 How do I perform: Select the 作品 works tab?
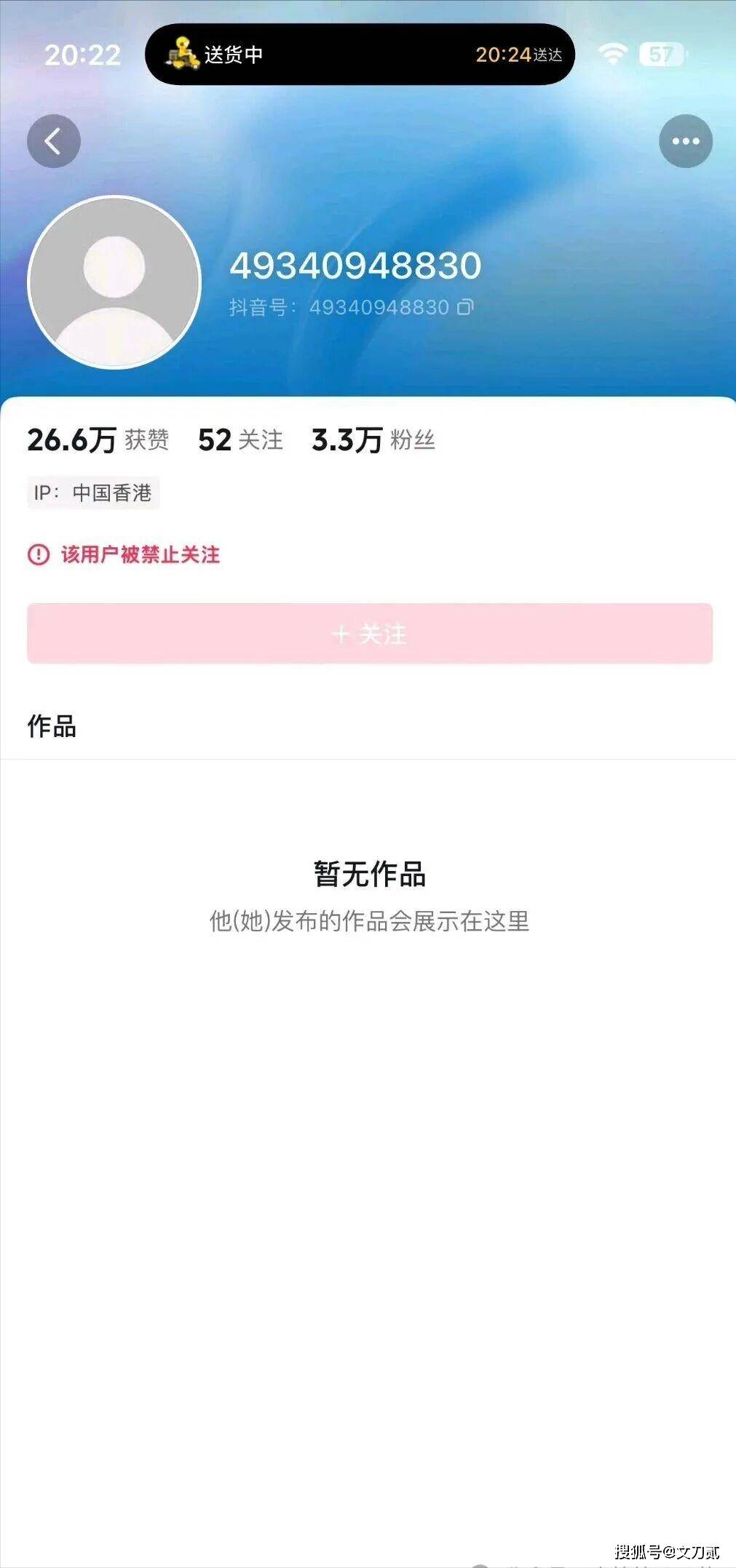point(52,726)
